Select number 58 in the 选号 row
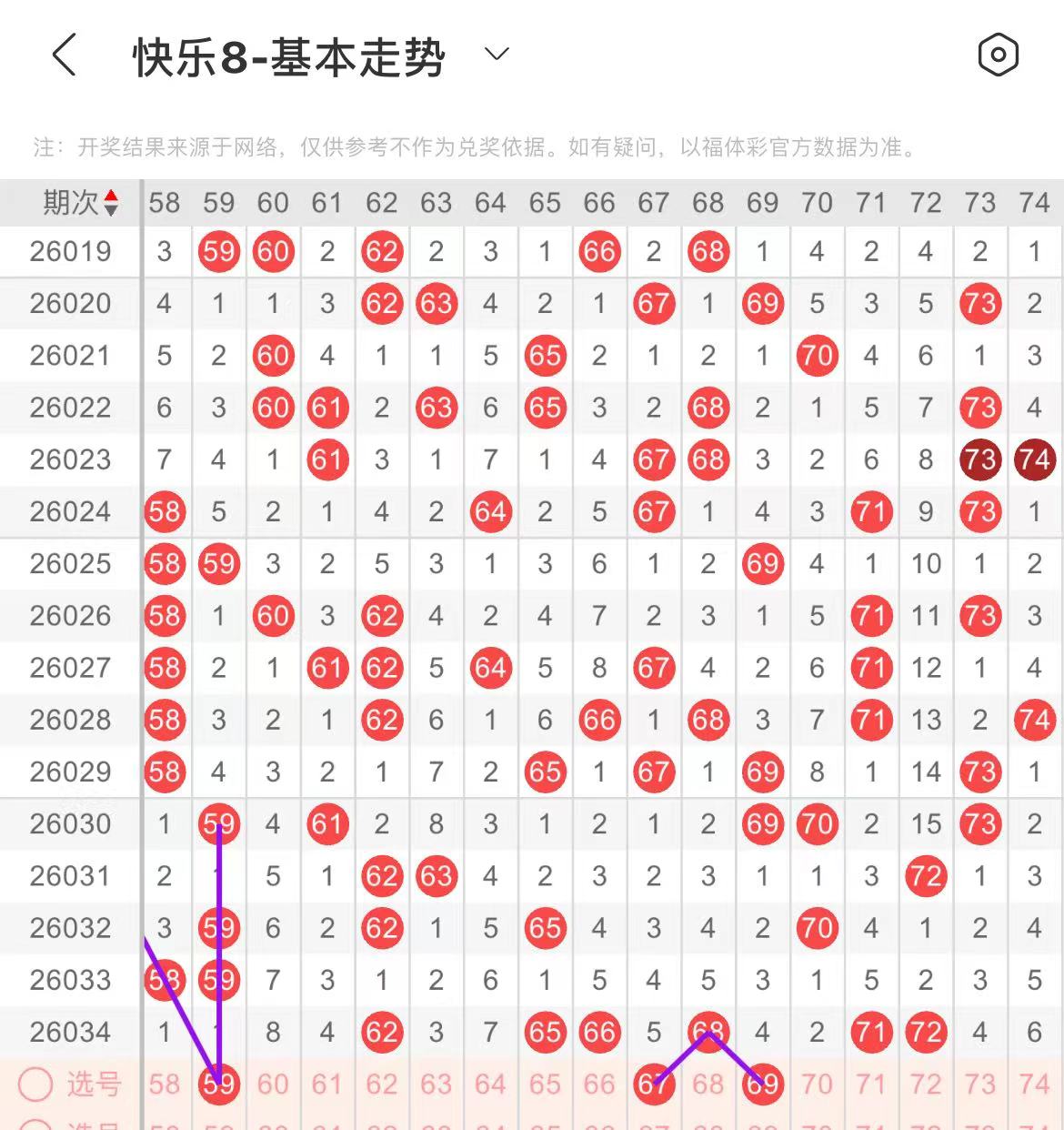The image size is (1064, 1130). point(165,1084)
